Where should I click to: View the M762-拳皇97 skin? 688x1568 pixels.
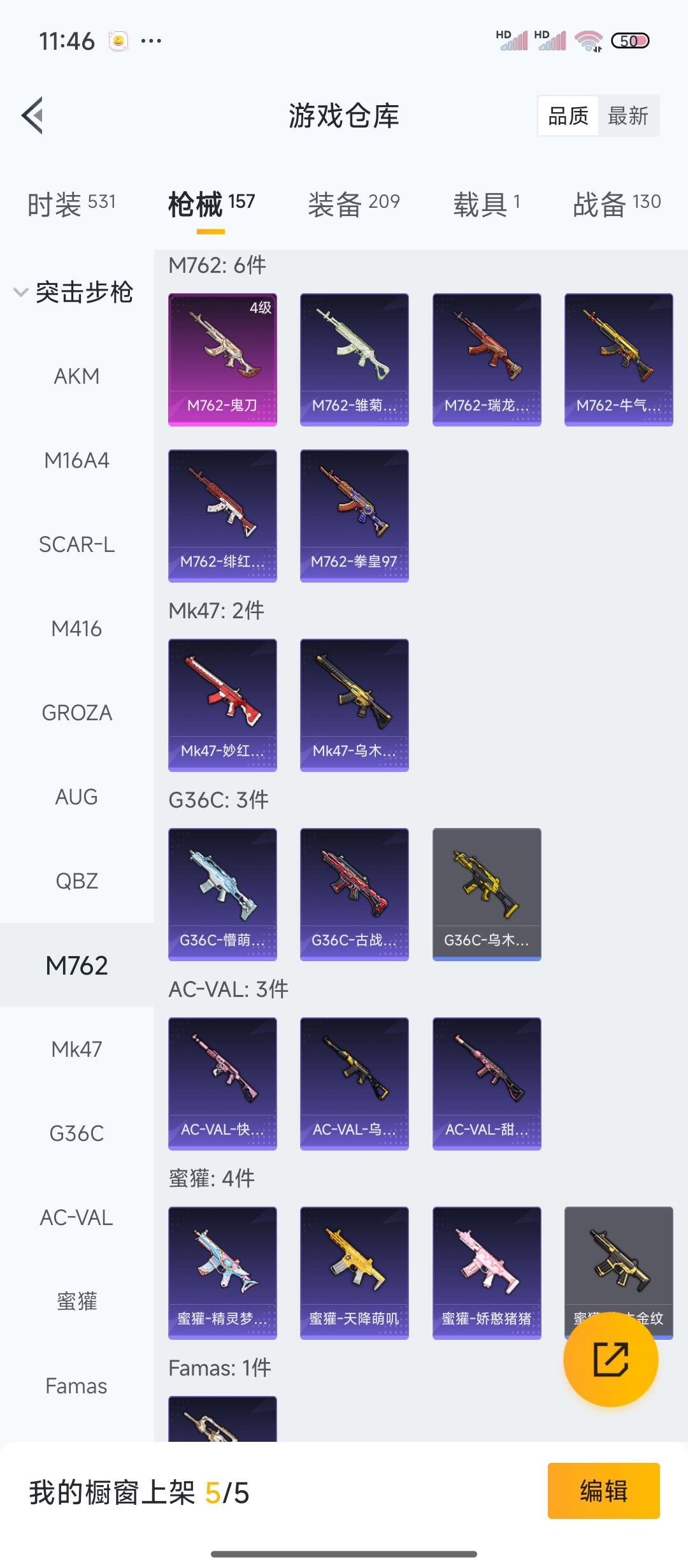coord(354,516)
